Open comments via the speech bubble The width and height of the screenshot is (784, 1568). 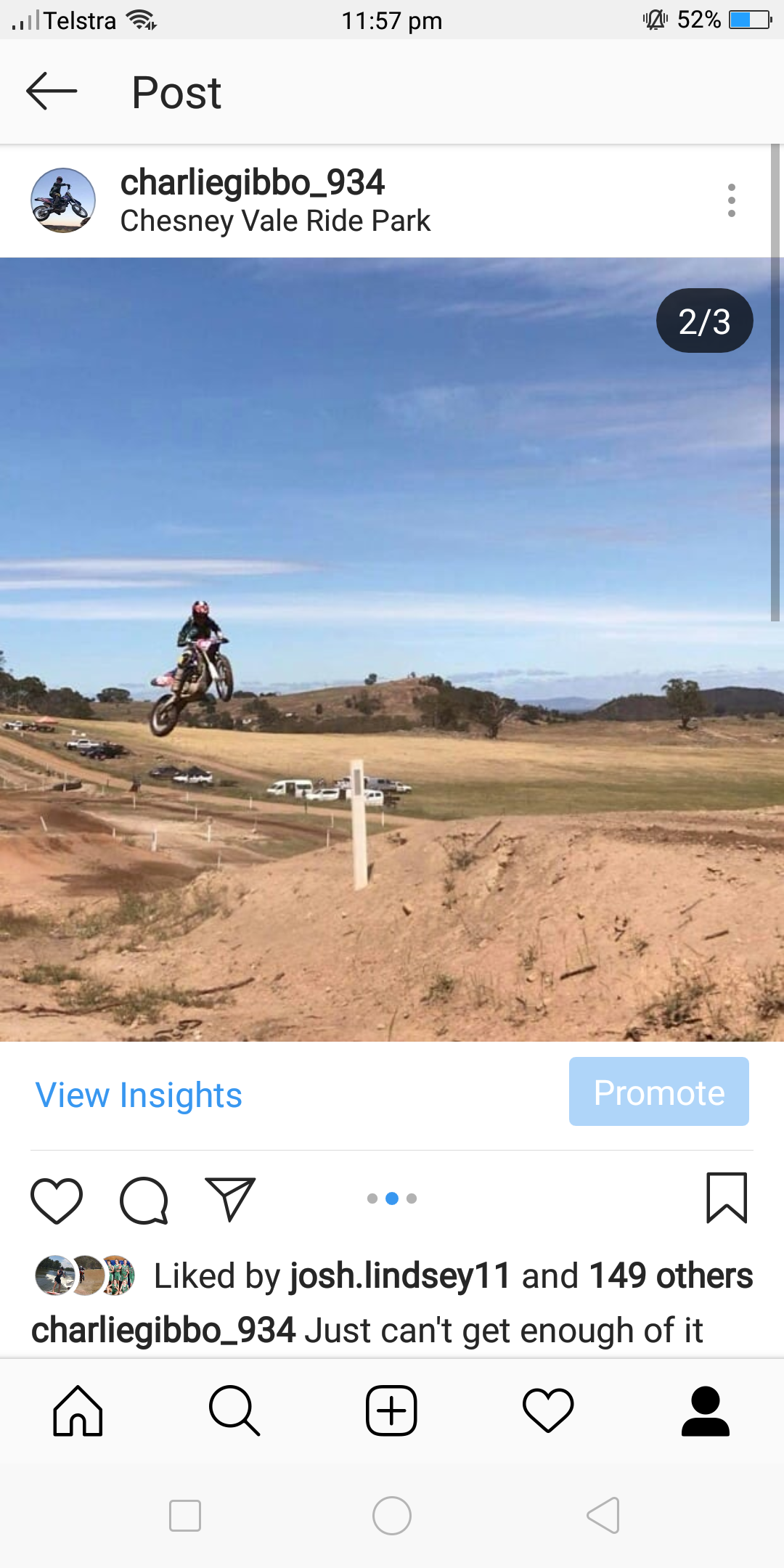(x=144, y=1201)
